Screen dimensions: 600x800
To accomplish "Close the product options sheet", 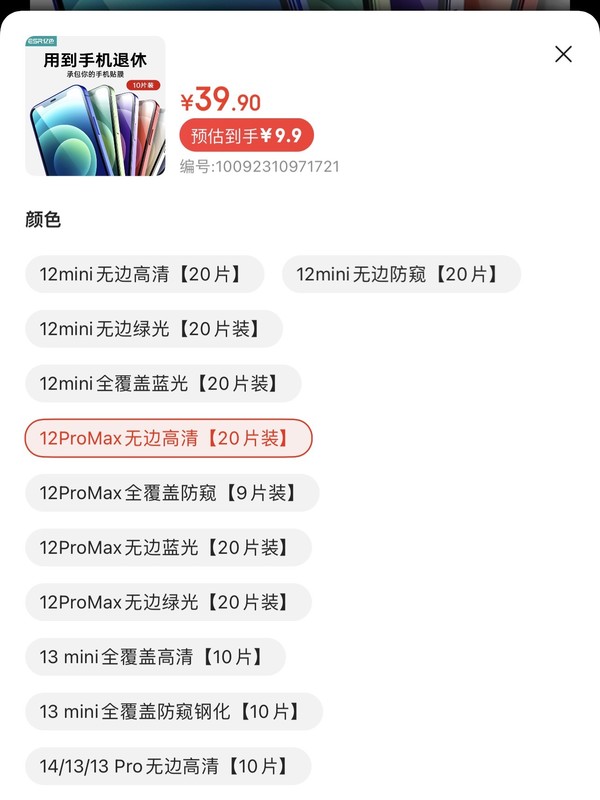I will click(563, 54).
